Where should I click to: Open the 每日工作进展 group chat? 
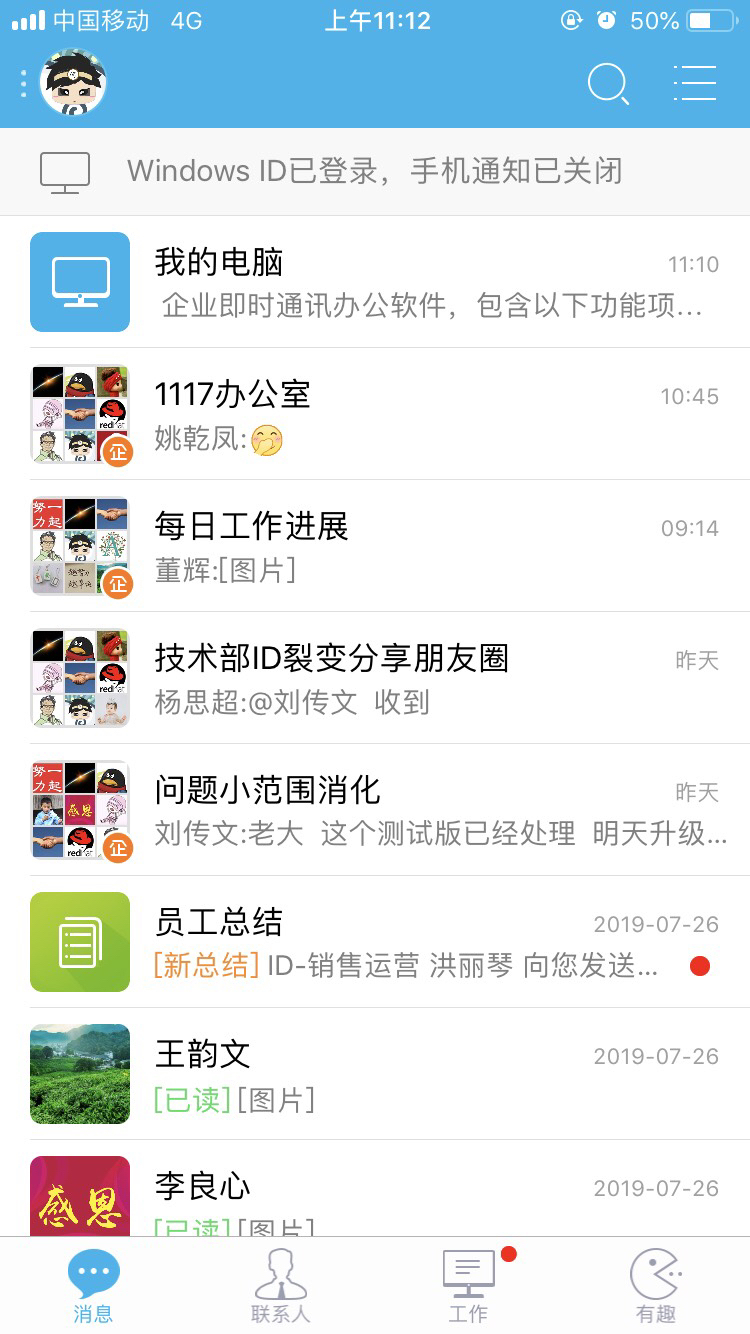(375, 546)
